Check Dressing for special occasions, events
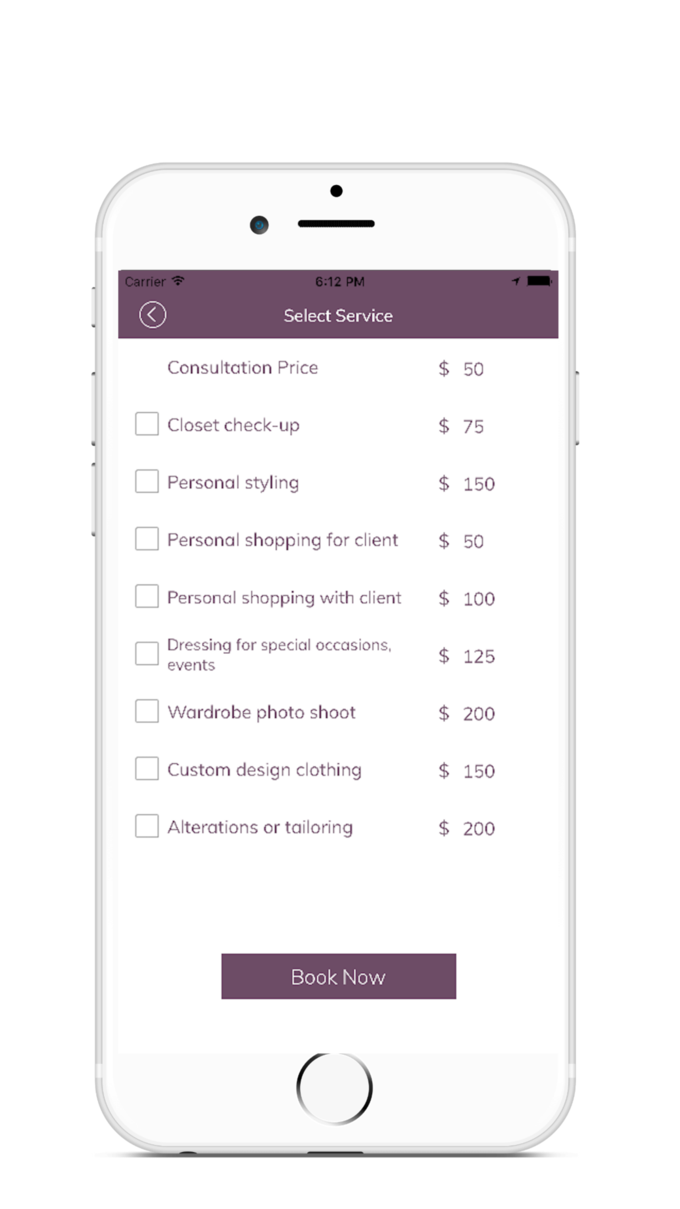 point(147,653)
